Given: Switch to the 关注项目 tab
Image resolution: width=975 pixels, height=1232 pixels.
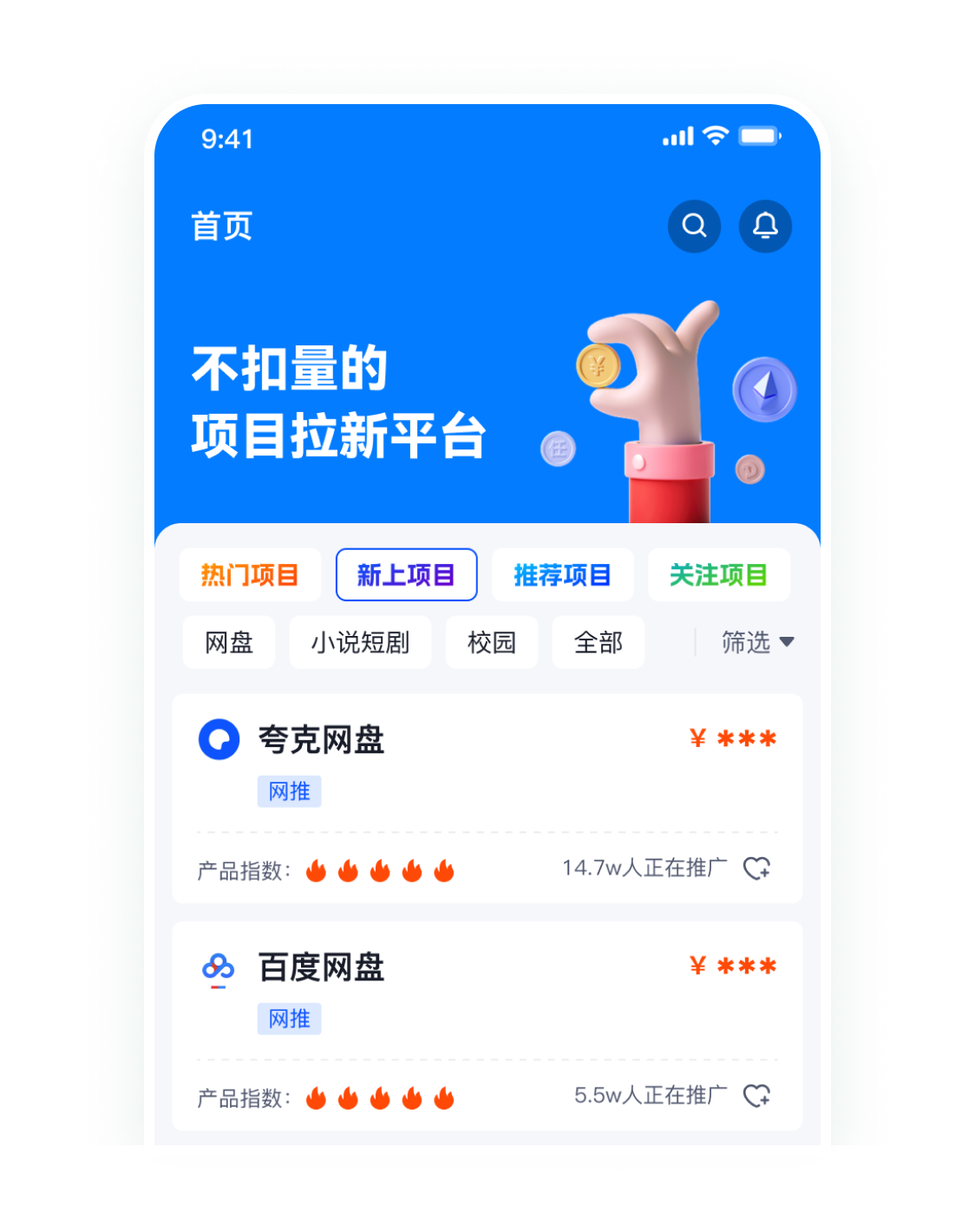Looking at the screenshot, I should [x=718, y=574].
